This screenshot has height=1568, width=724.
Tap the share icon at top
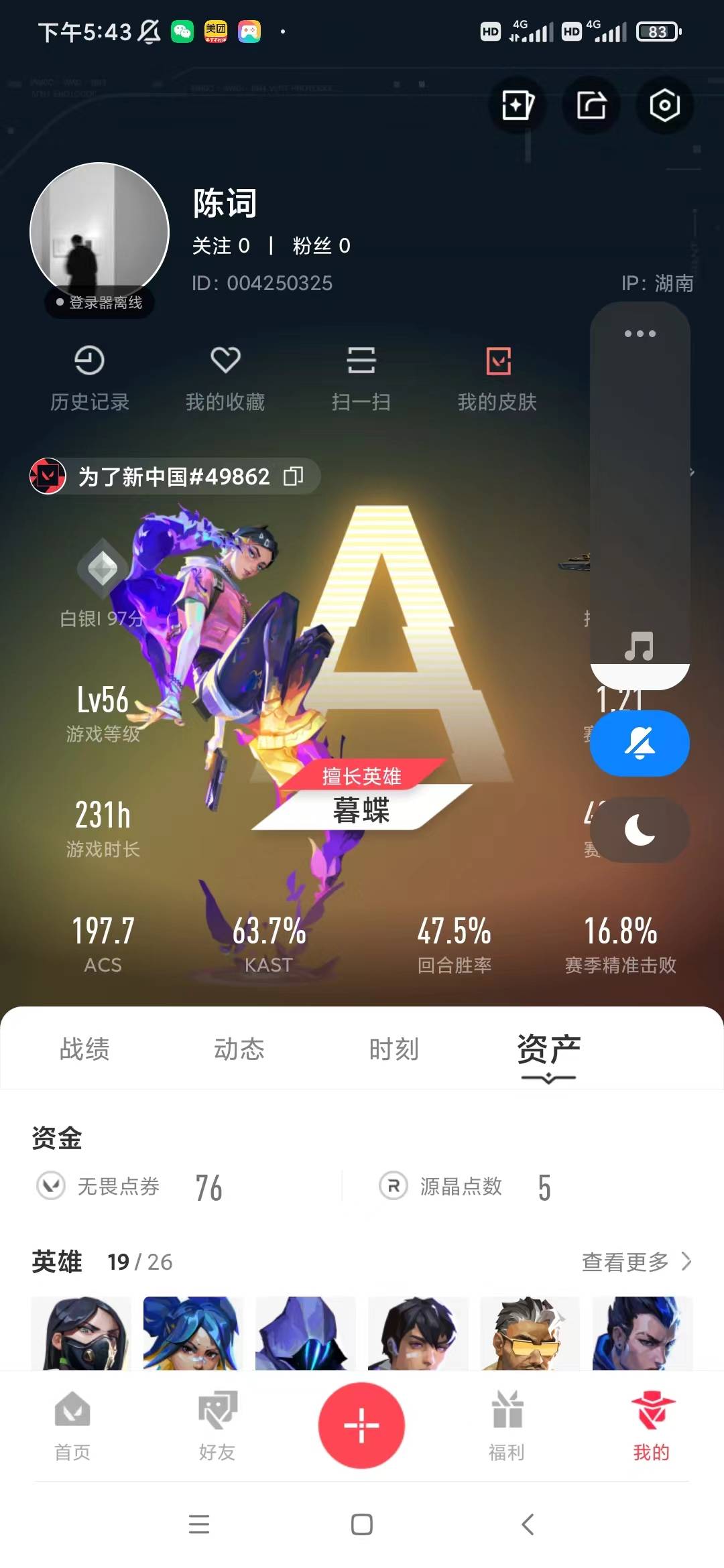(591, 105)
